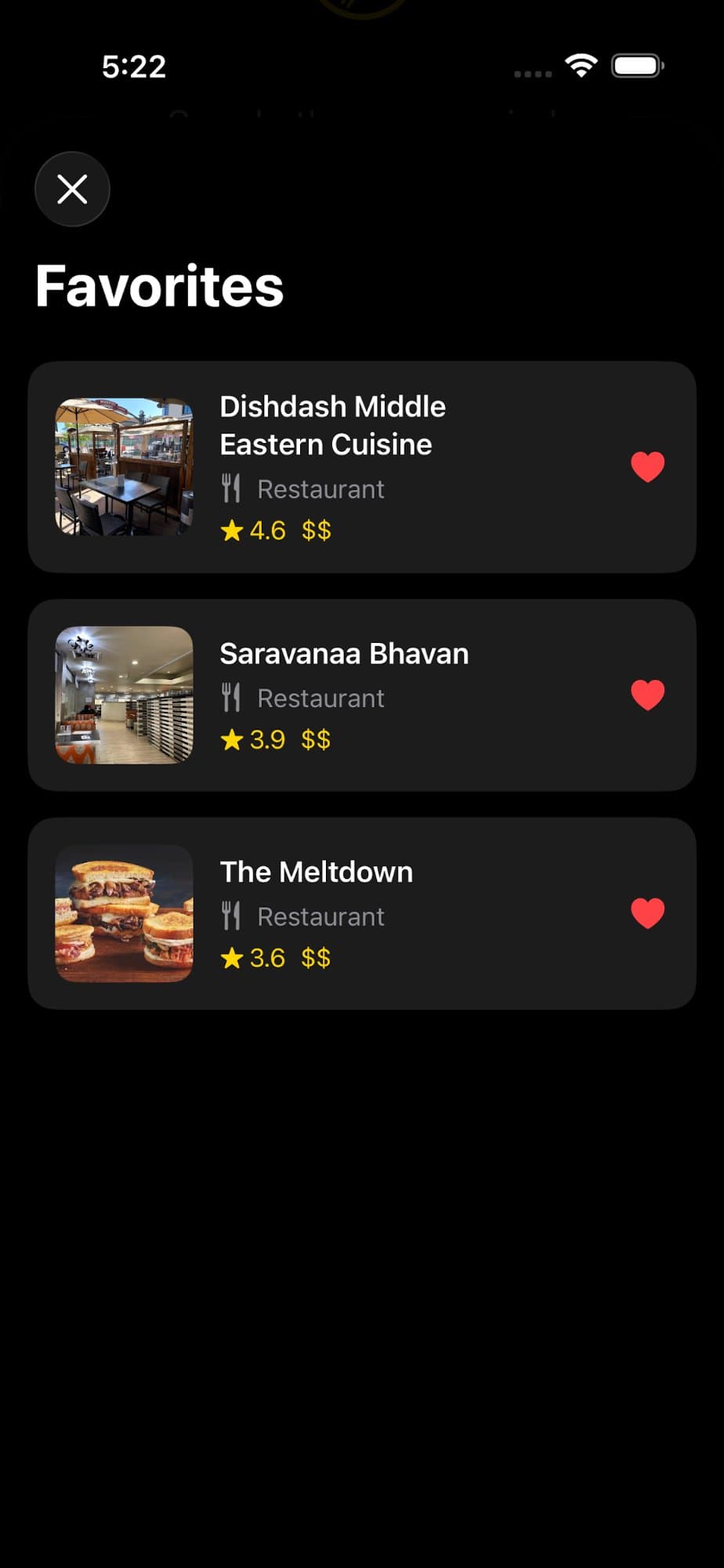Click the Wi-Fi icon in the status bar
The height and width of the screenshot is (1568, 724).
coord(580,66)
